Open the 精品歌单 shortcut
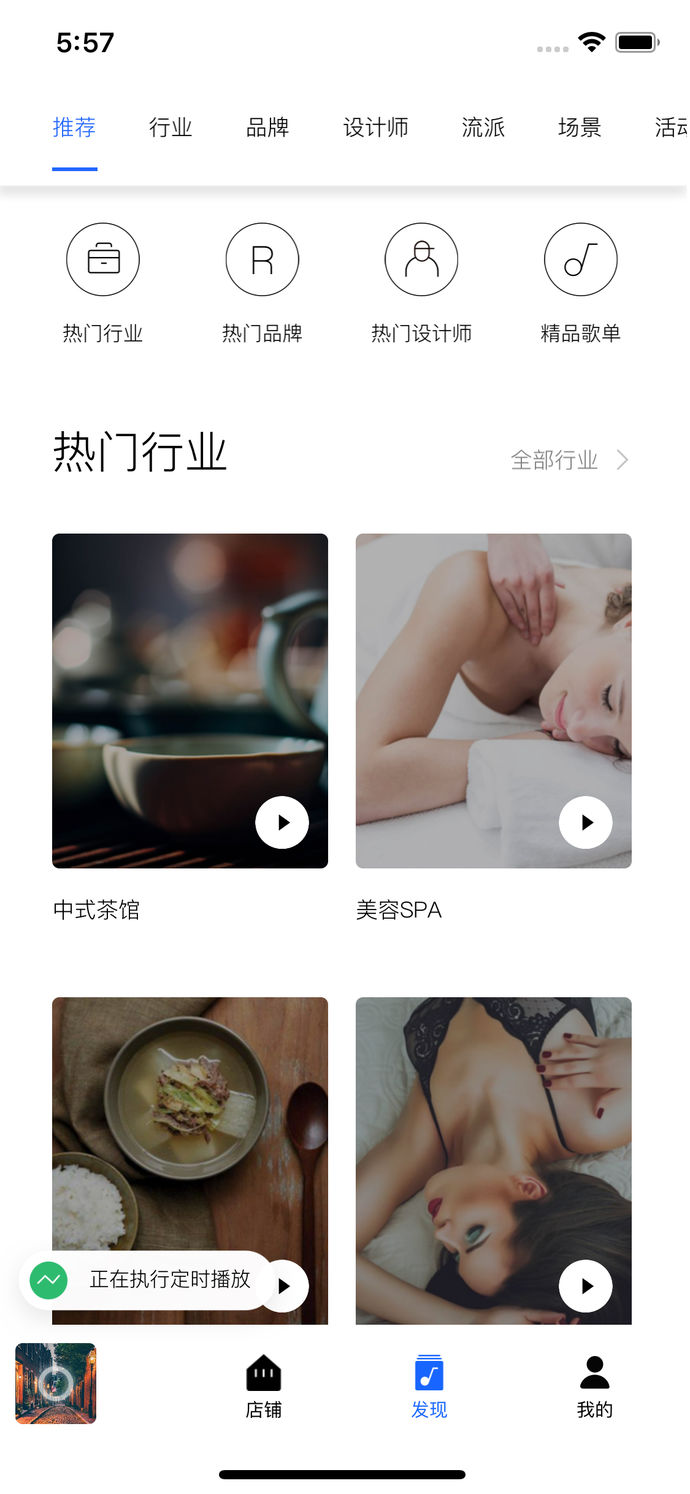This screenshot has height=1494, width=690. pyautogui.click(x=580, y=282)
